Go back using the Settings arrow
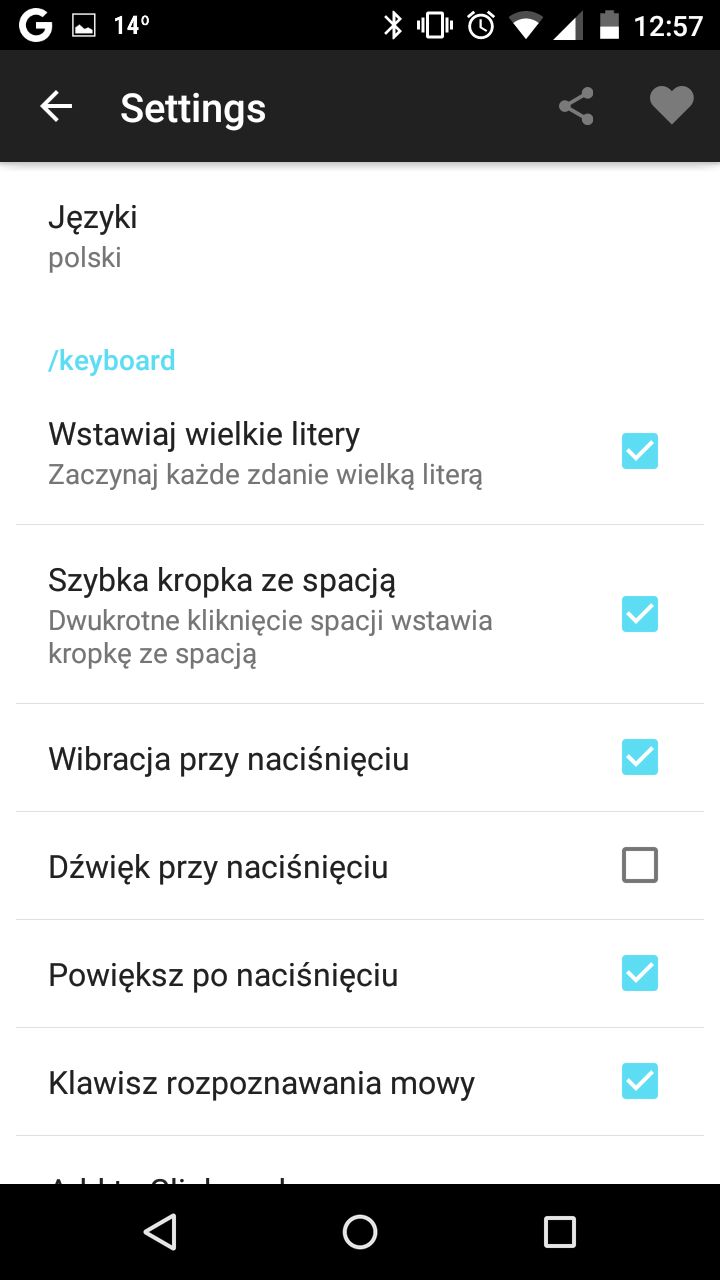Image resolution: width=720 pixels, height=1280 pixels. 56,106
